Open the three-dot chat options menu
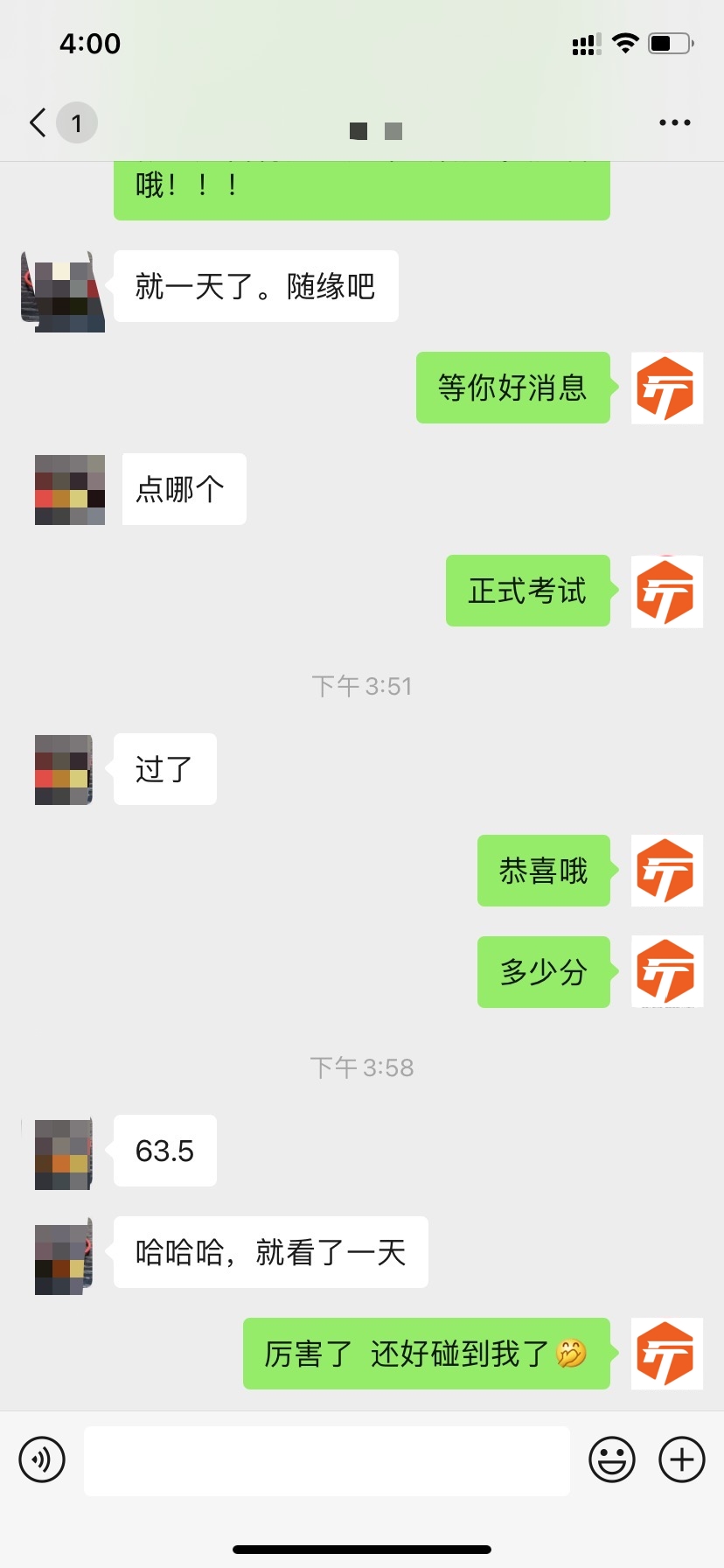 674,122
